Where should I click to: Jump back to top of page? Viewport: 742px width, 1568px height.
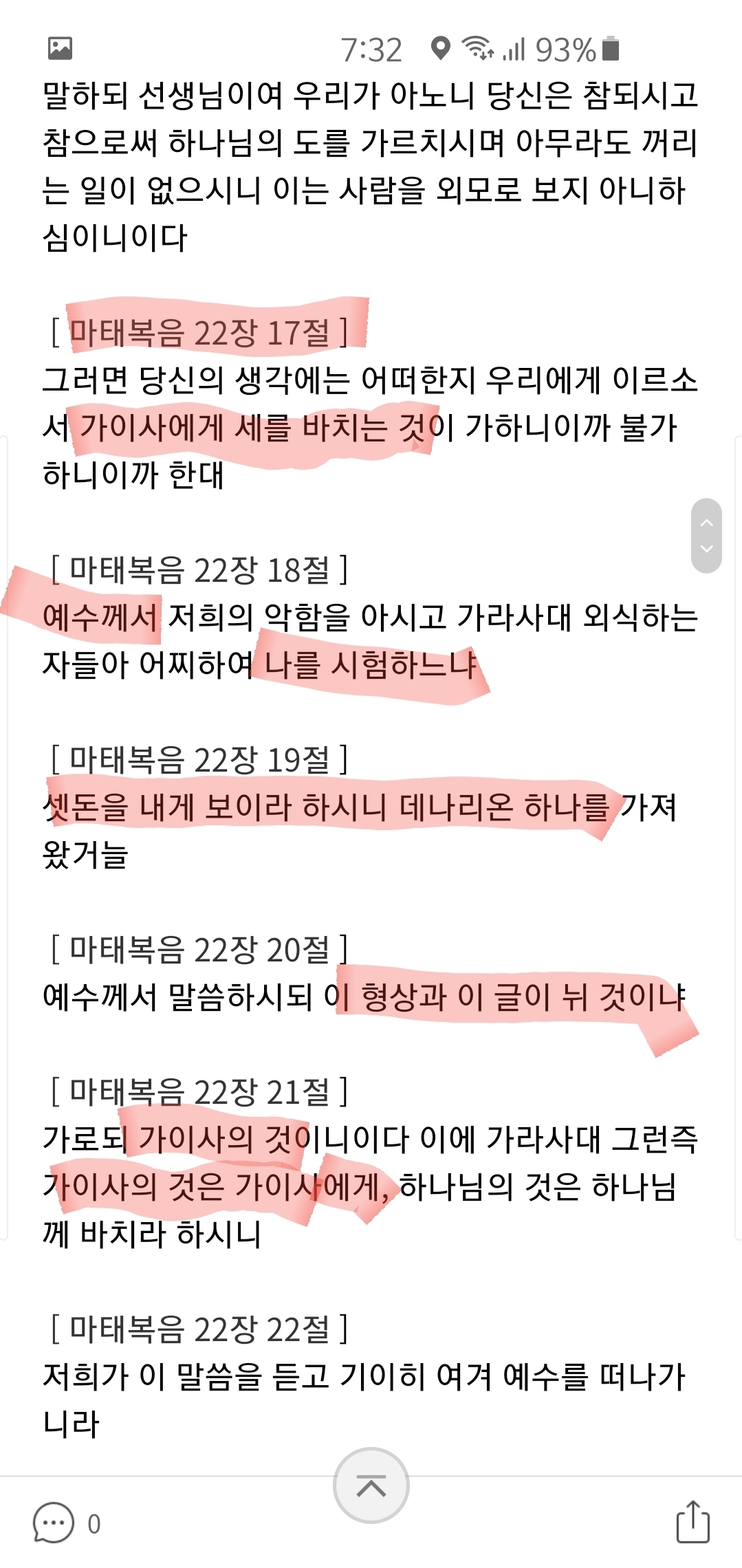coord(371,1485)
